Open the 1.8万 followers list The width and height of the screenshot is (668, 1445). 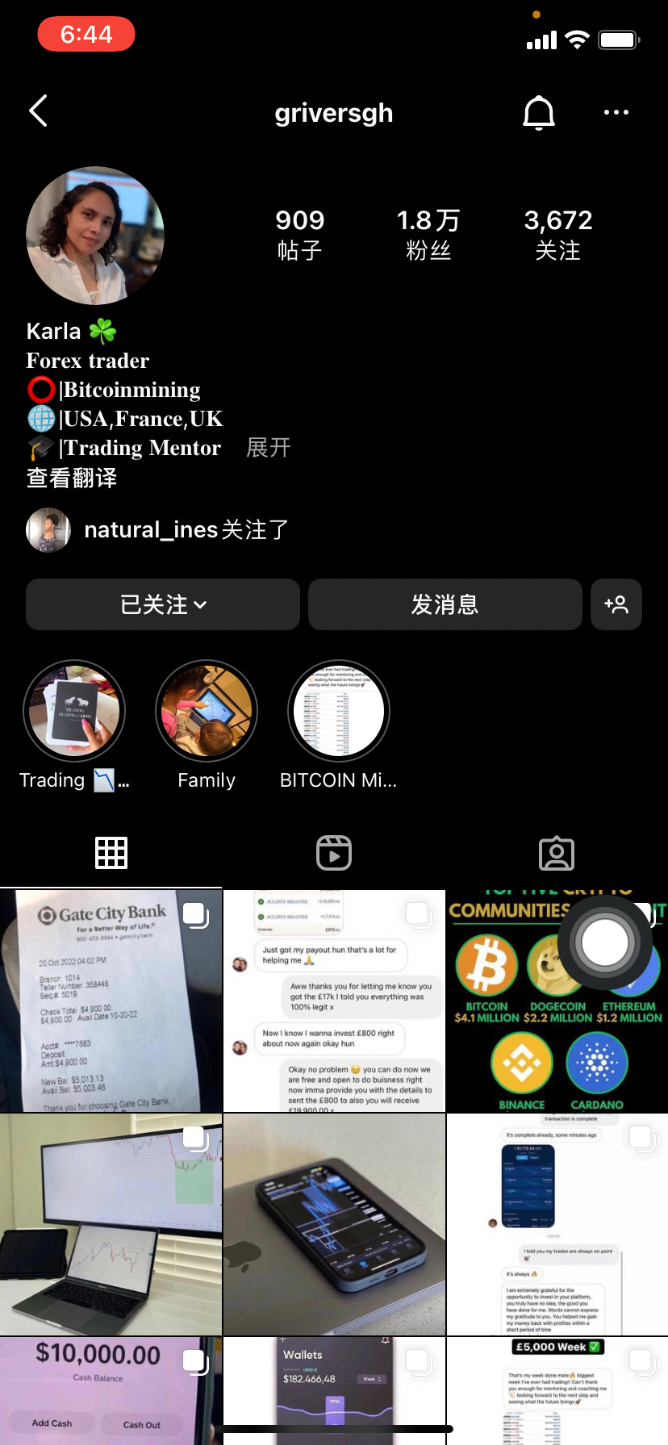point(428,234)
